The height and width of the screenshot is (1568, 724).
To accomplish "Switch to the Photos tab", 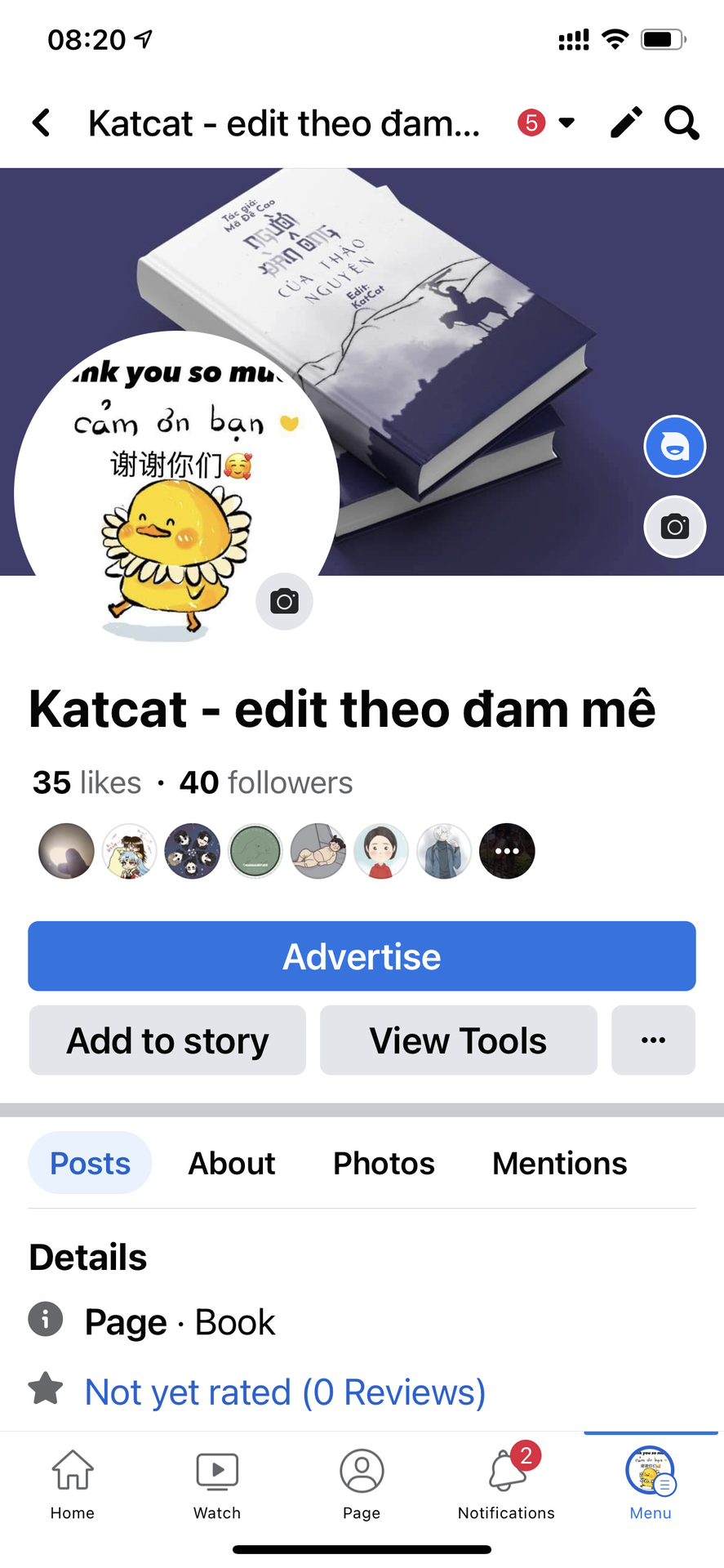I will click(x=384, y=1163).
